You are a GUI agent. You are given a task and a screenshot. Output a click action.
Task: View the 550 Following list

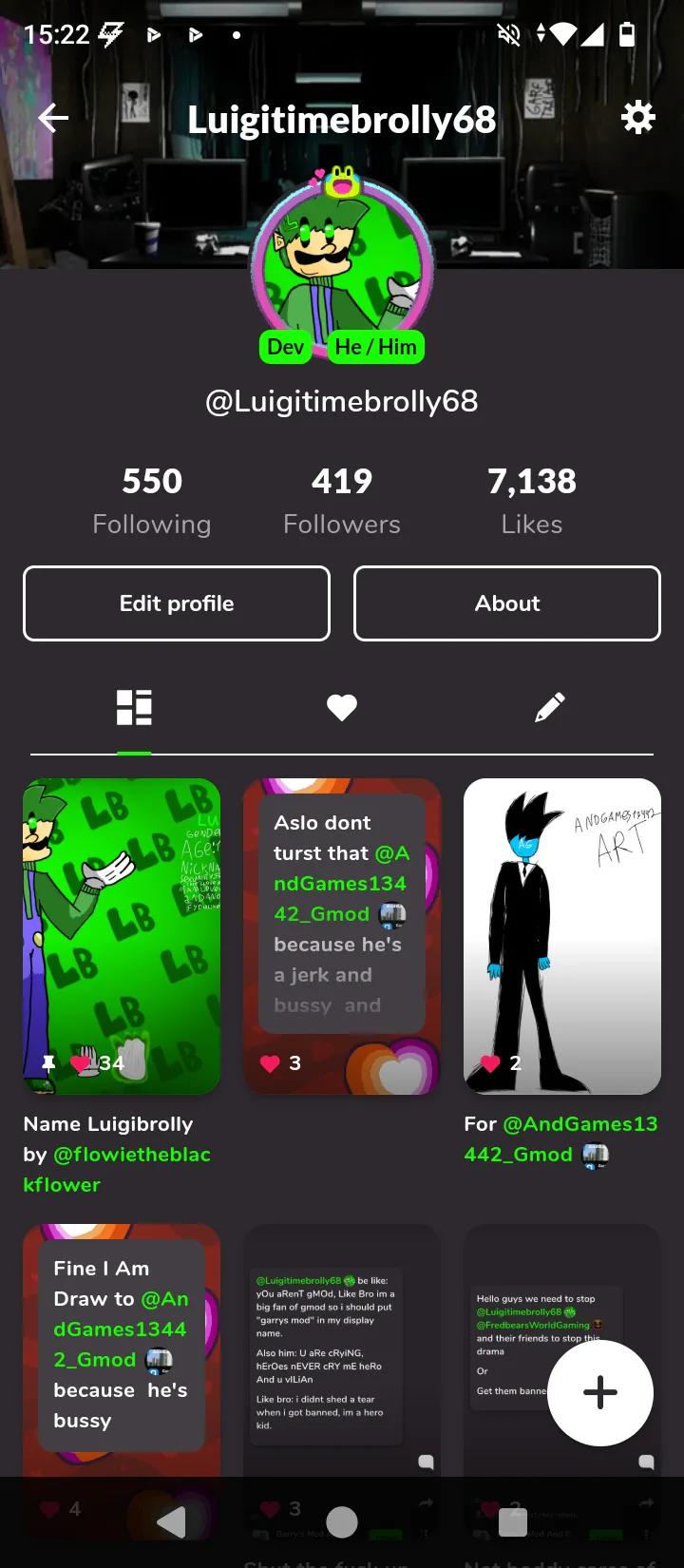152,501
